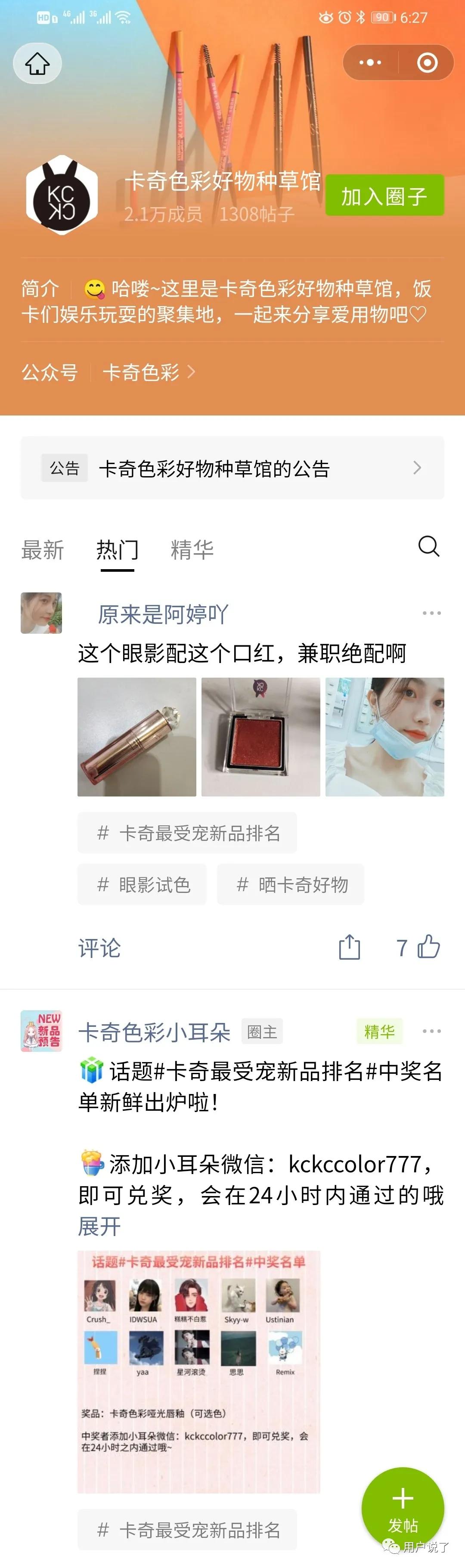Switch to the 最新 tab
Image resolution: width=465 pixels, height=1568 pixels.
pyautogui.click(x=43, y=550)
